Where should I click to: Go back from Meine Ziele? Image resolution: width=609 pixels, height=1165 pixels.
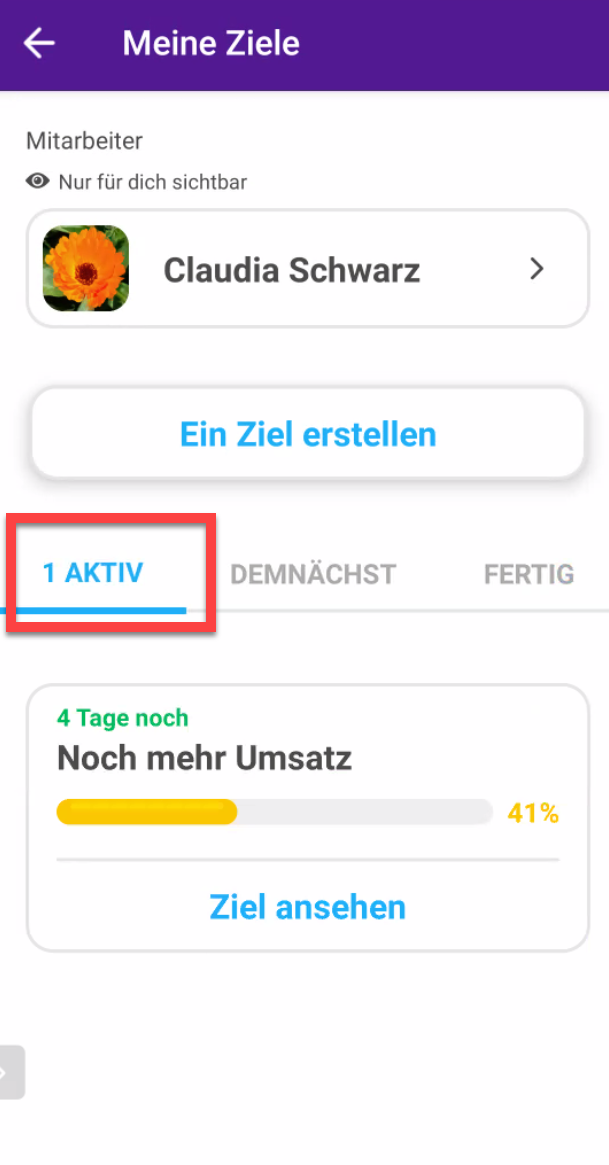pos(39,44)
